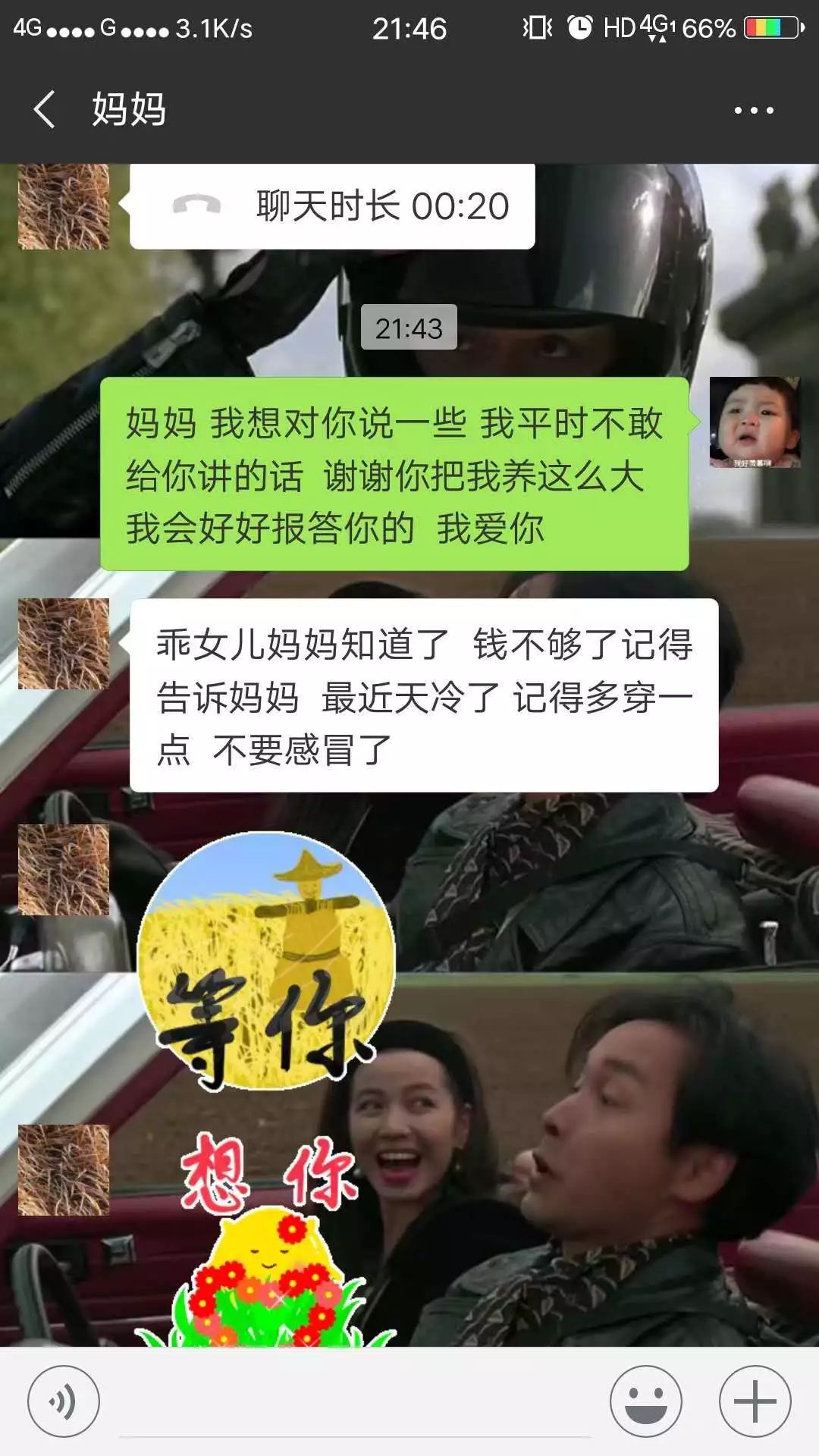Open the chat's three-dot options menu

pos(753,110)
